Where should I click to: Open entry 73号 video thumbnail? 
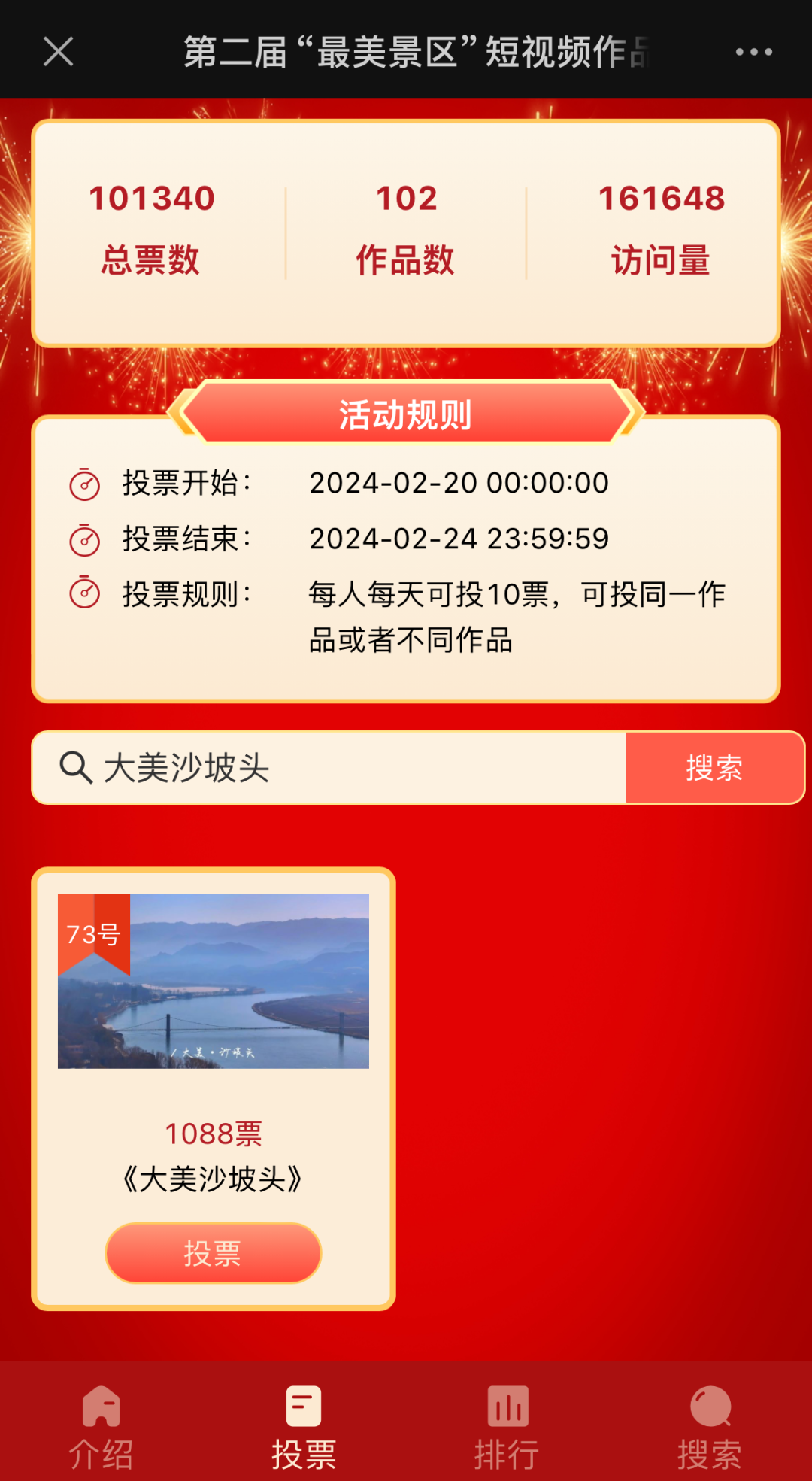[x=214, y=981]
